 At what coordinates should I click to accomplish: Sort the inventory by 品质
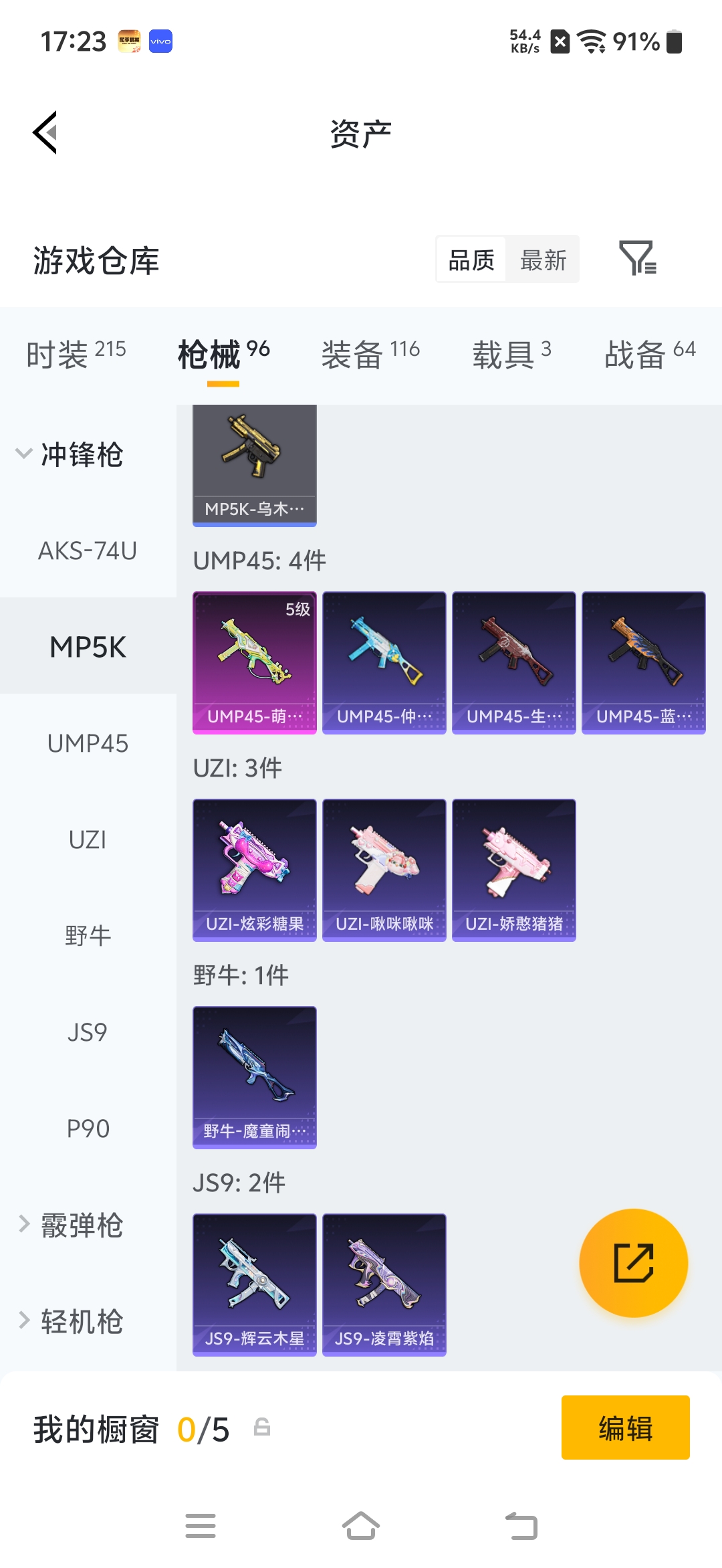pyautogui.click(x=471, y=260)
